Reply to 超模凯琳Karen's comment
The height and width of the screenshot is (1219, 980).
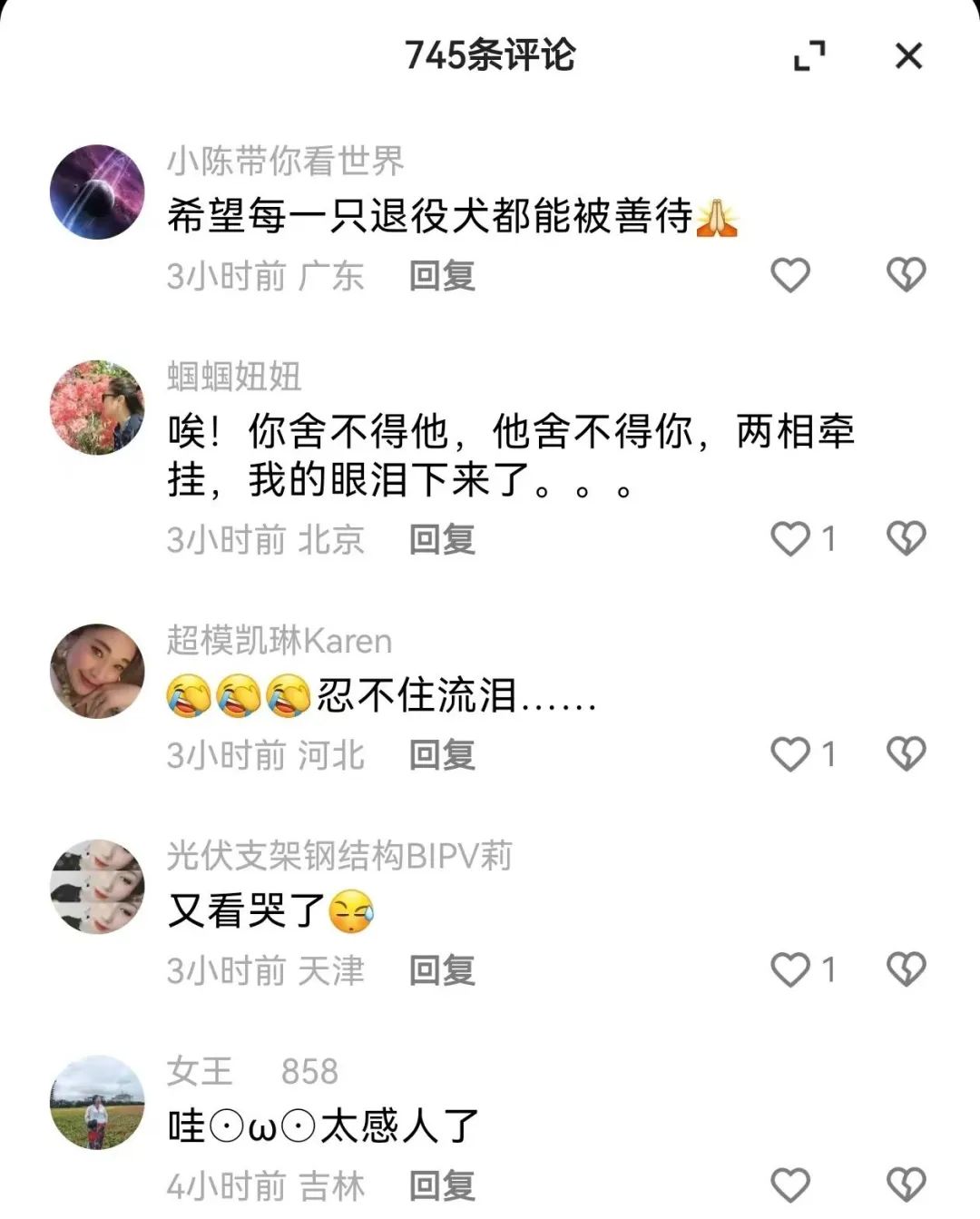[442, 755]
